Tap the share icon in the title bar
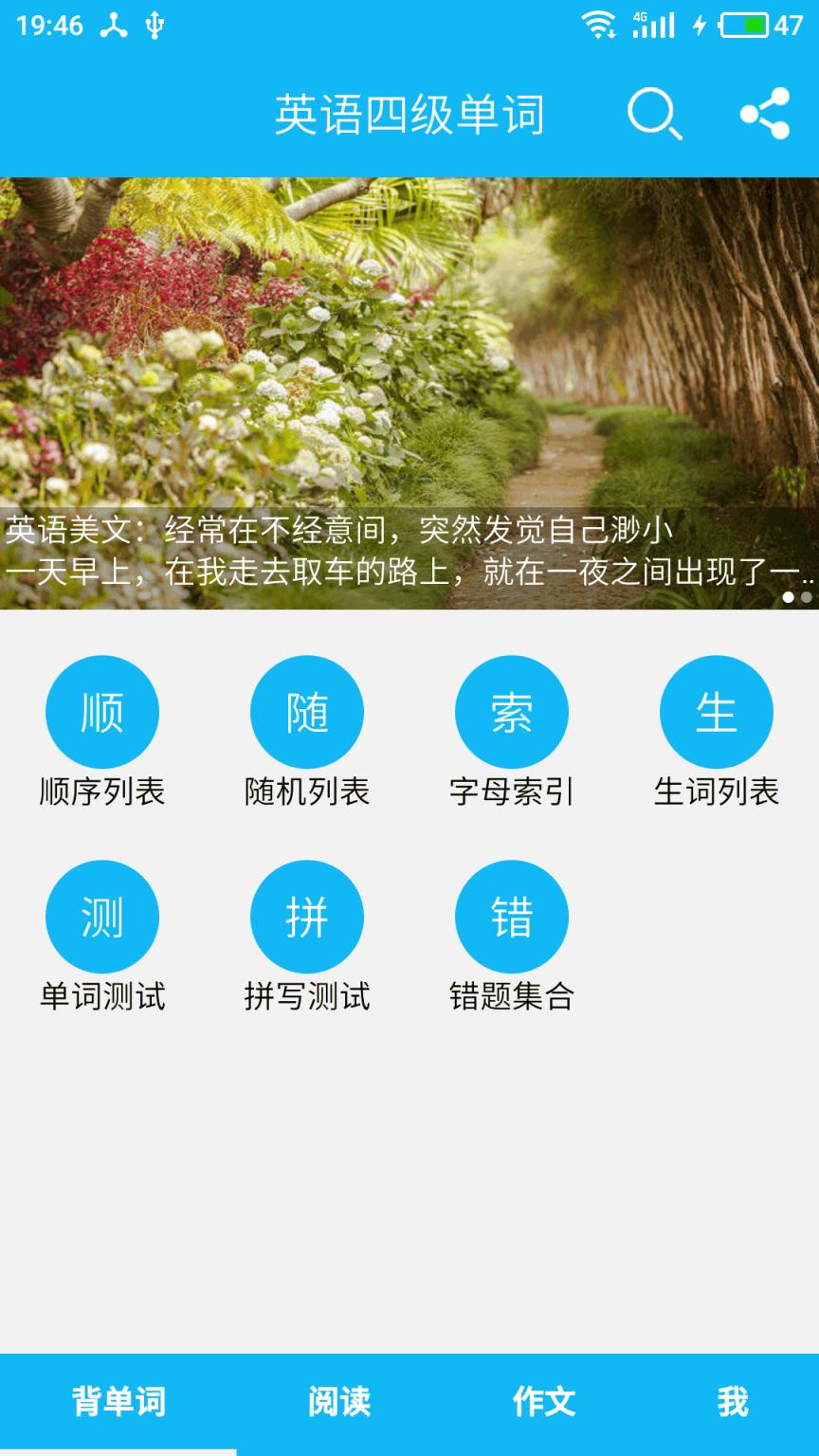This screenshot has width=819, height=1456. [x=766, y=114]
